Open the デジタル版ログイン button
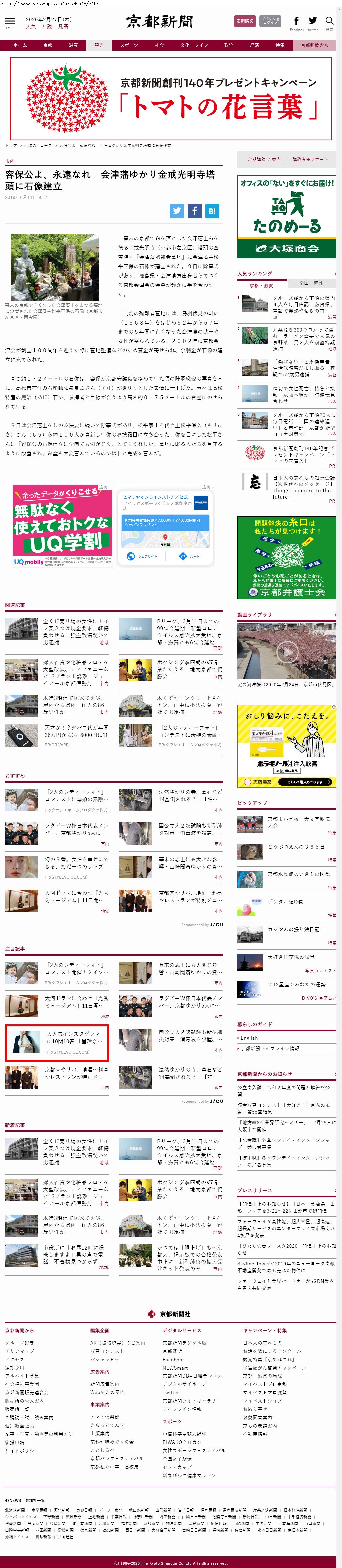Screen dimensions: 342x1568 click(x=270, y=21)
